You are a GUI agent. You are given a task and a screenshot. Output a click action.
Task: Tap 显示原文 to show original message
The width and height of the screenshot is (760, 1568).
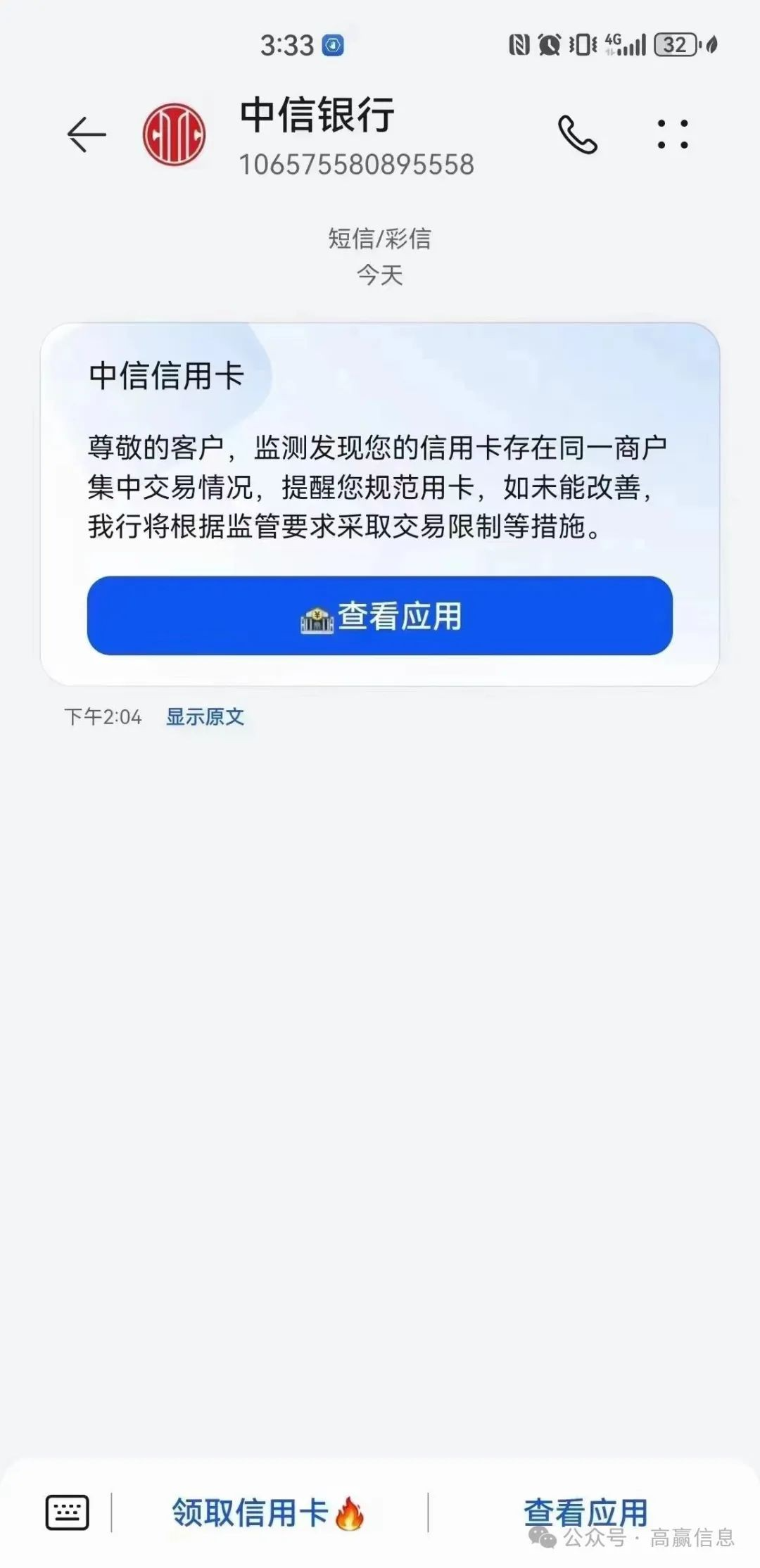205,717
